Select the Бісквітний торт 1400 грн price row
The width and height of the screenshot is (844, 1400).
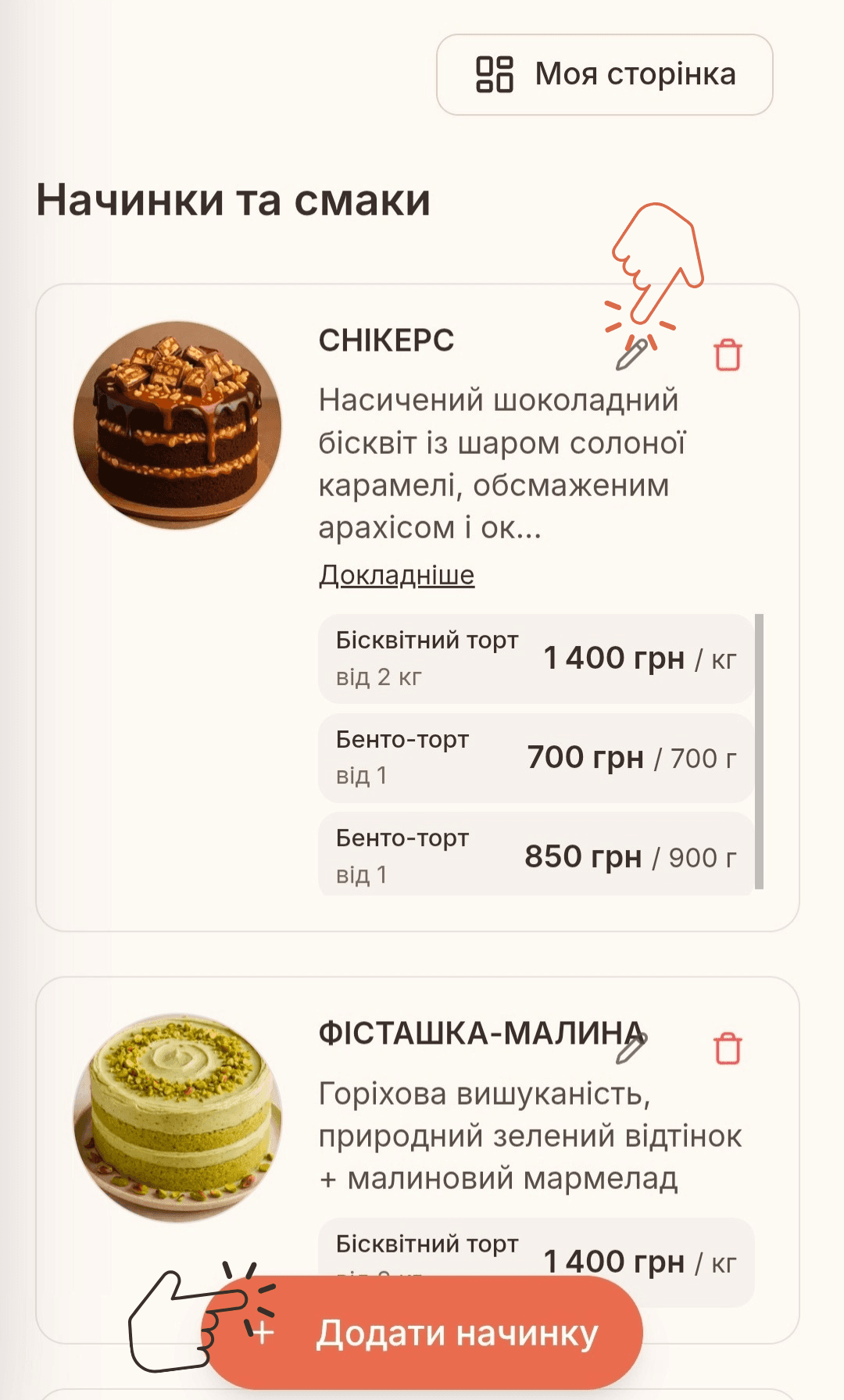point(534,659)
